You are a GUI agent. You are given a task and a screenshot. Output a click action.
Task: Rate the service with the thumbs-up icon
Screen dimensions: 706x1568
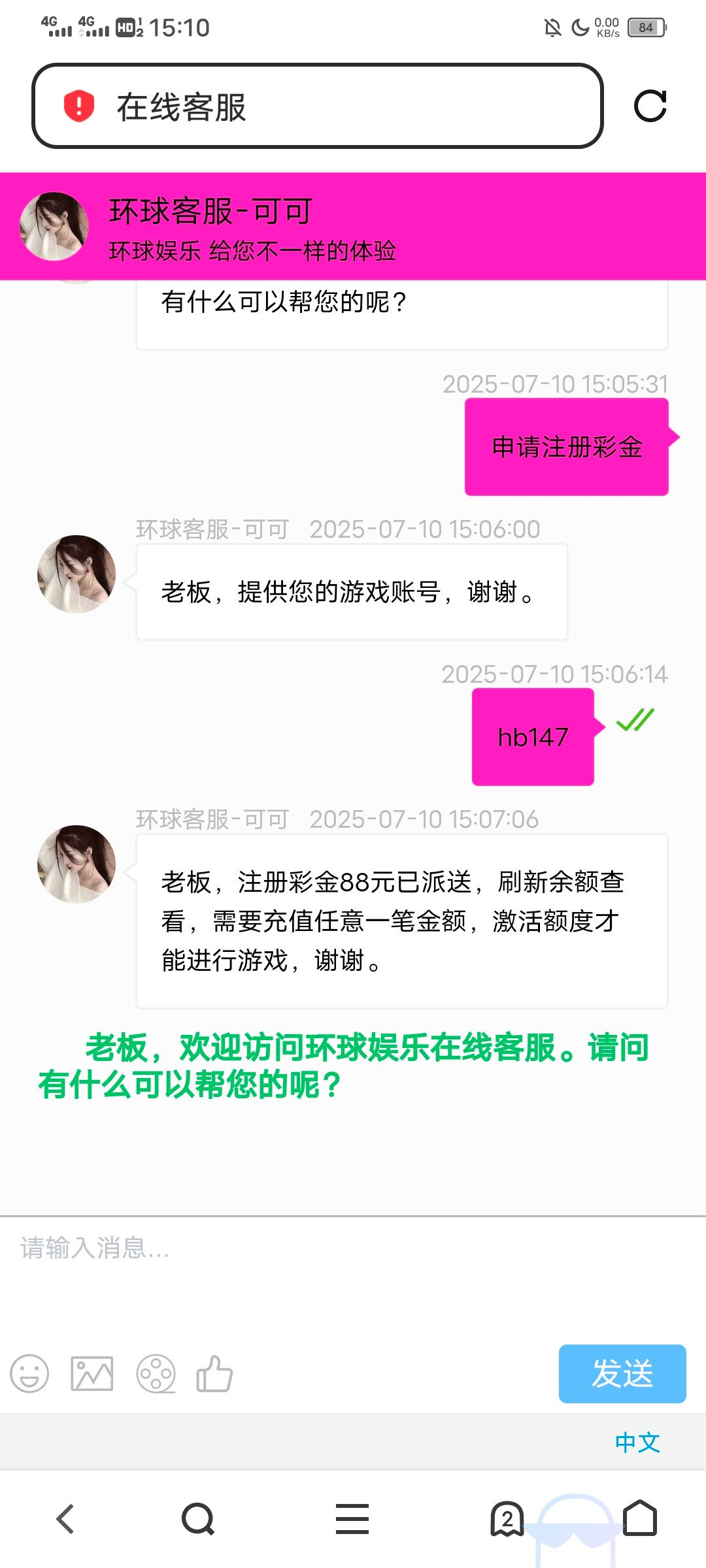[215, 1373]
